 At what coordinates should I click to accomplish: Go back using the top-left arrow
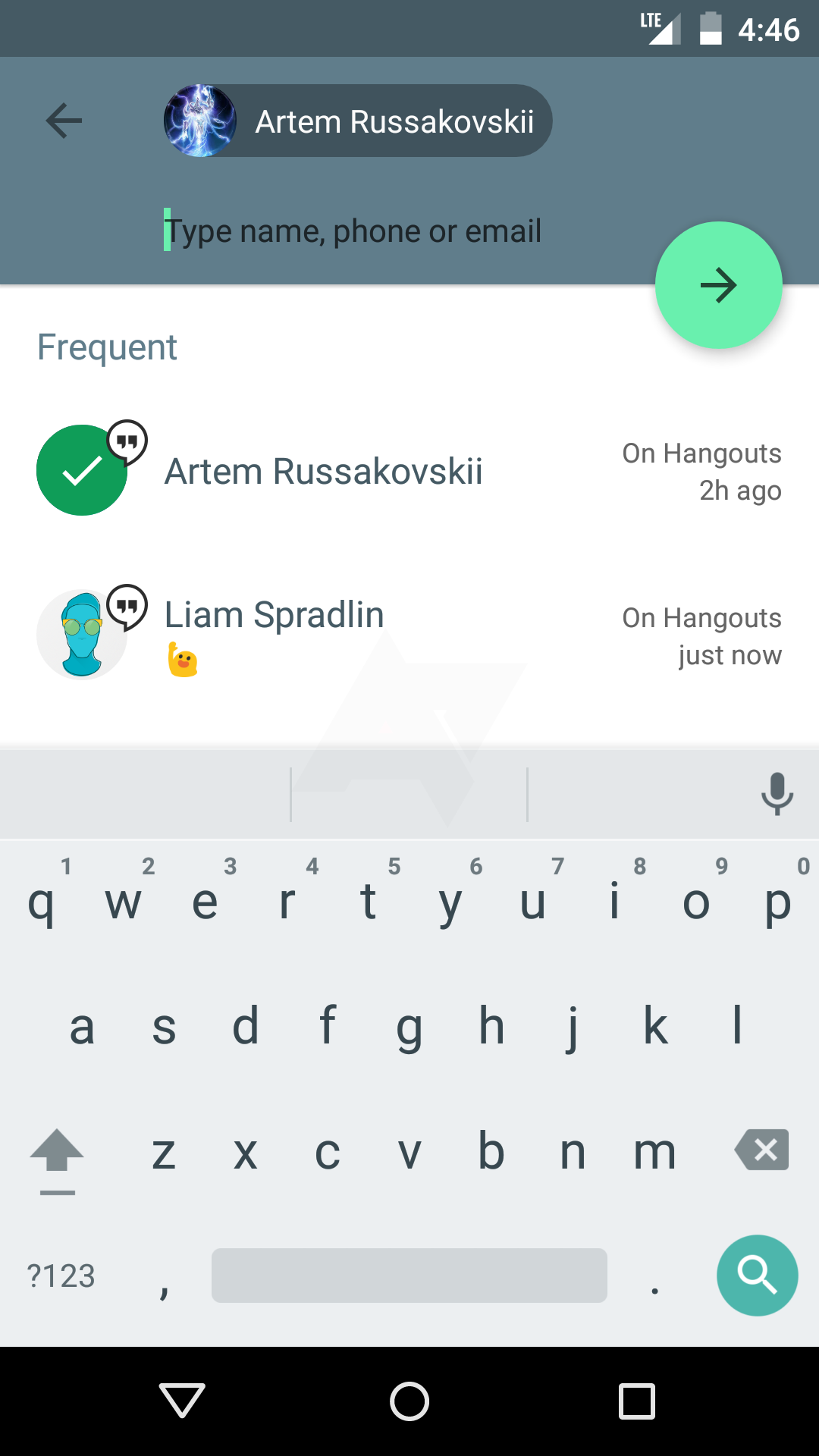point(64,121)
